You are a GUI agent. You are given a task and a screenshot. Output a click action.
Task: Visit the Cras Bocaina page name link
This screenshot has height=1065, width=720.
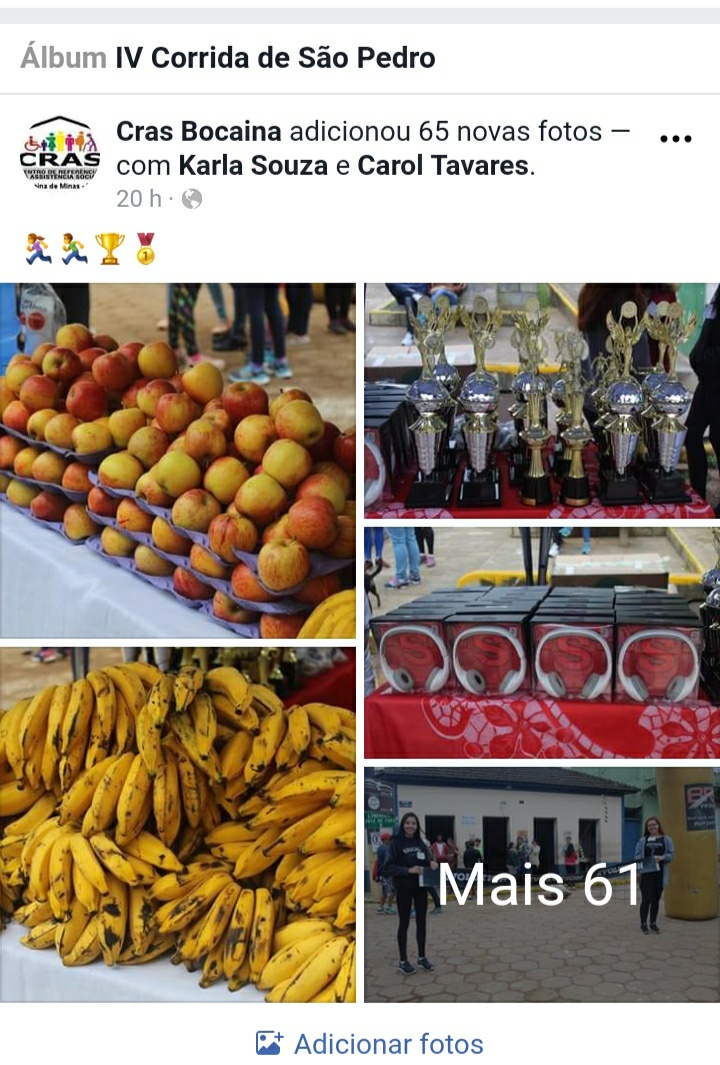tap(200, 132)
